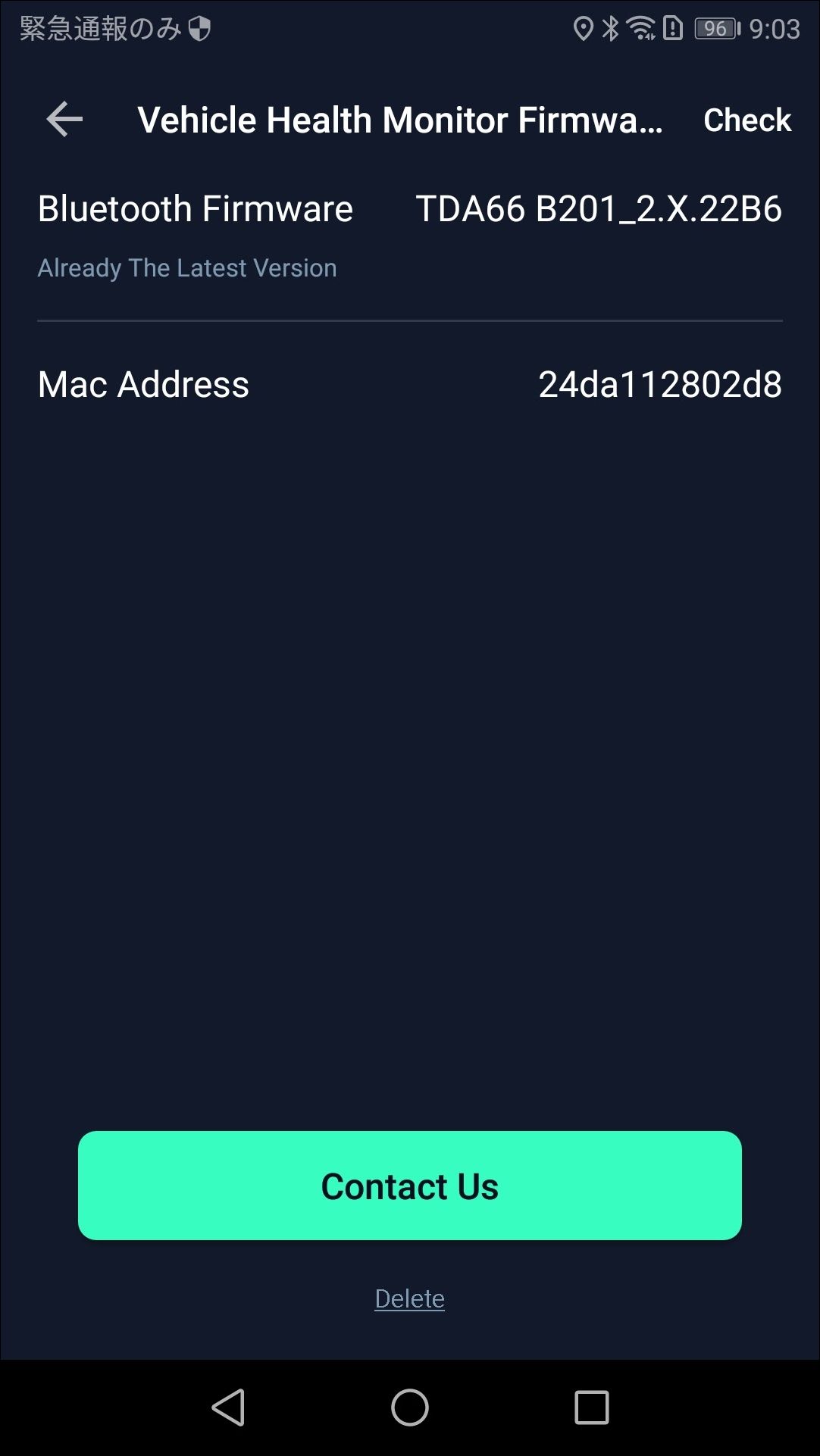Open recent apps from navigation bar
Screen dimensions: 820x1456
tap(592, 1408)
